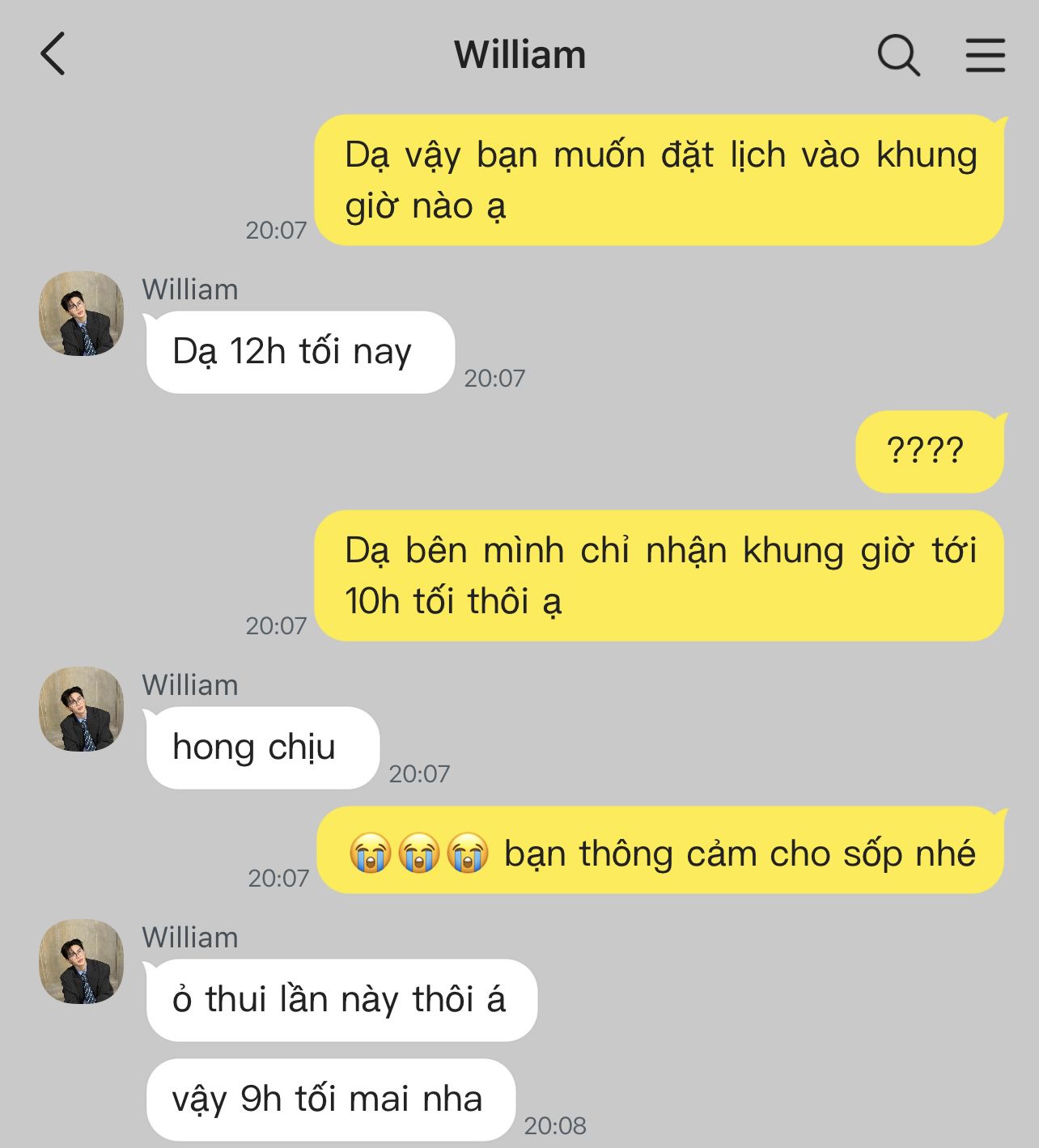The width and height of the screenshot is (1039, 1148).
Task: Open William's avatar beside "Dạ 12h tối nay"
Action: (82, 313)
